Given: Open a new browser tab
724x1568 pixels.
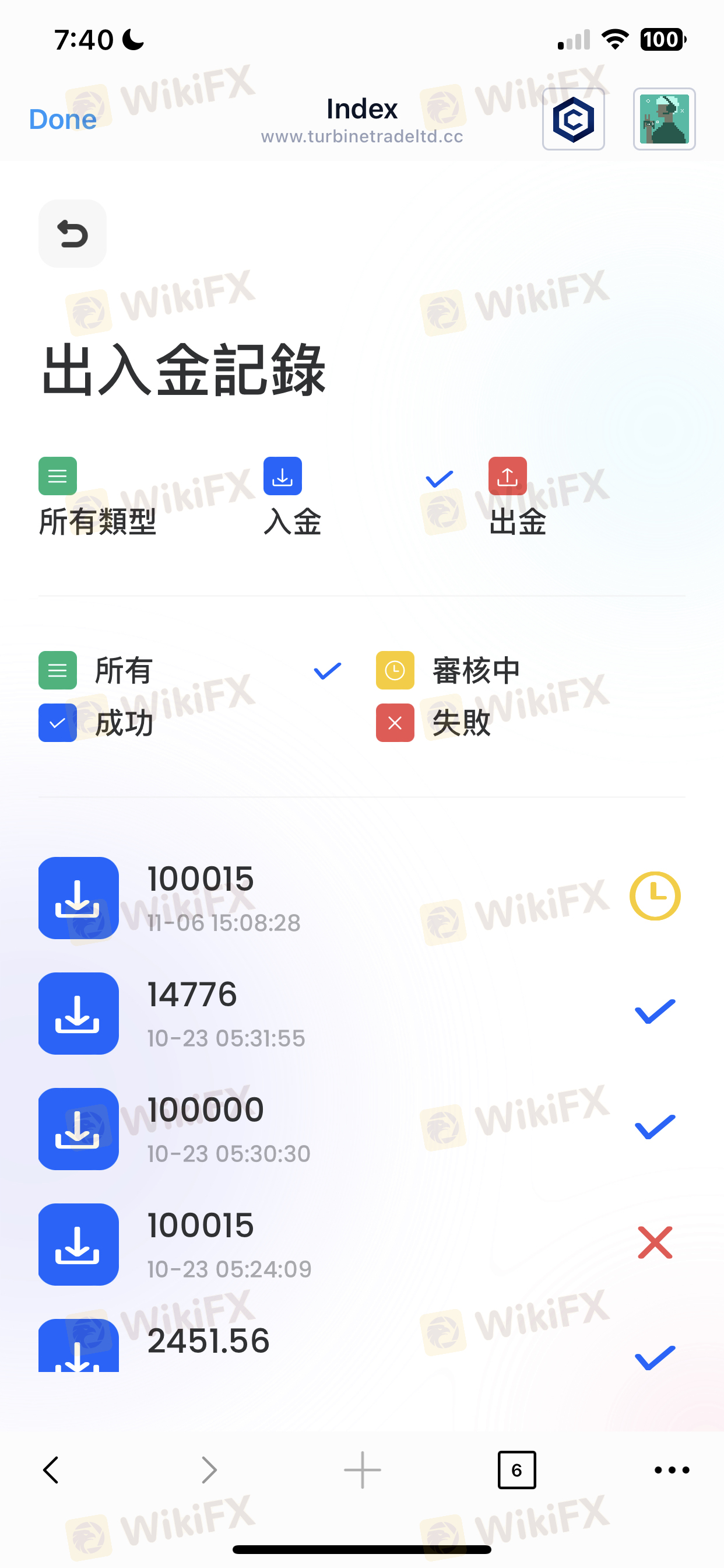Looking at the screenshot, I should coord(362,1470).
